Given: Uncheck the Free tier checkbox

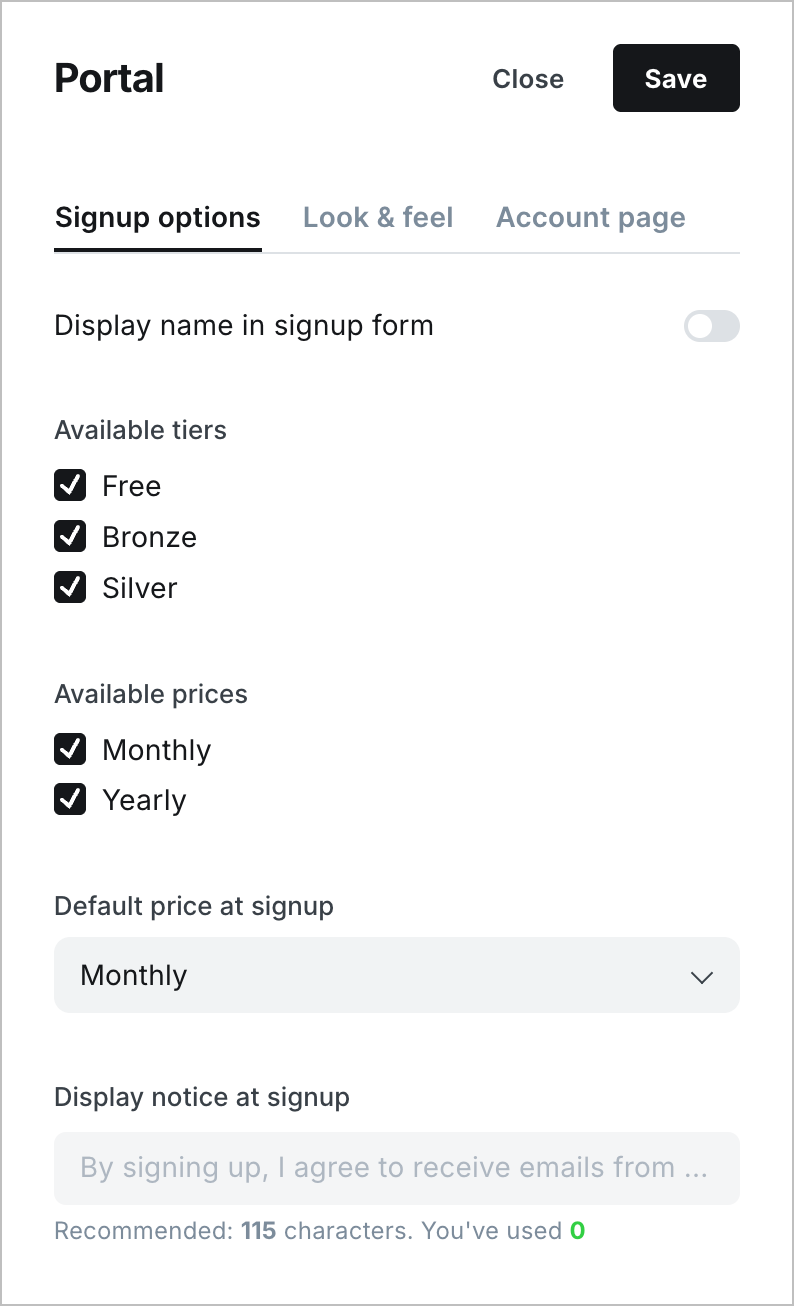Looking at the screenshot, I should (70, 486).
